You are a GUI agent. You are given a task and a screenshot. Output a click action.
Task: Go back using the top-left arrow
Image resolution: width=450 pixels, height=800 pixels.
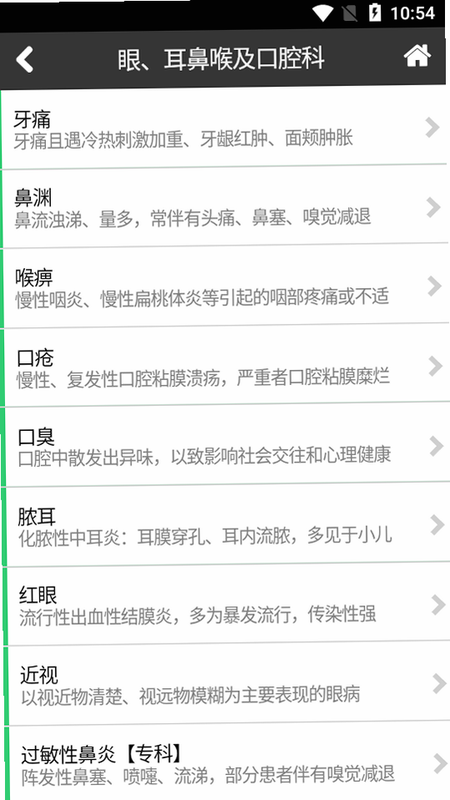click(x=24, y=59)
